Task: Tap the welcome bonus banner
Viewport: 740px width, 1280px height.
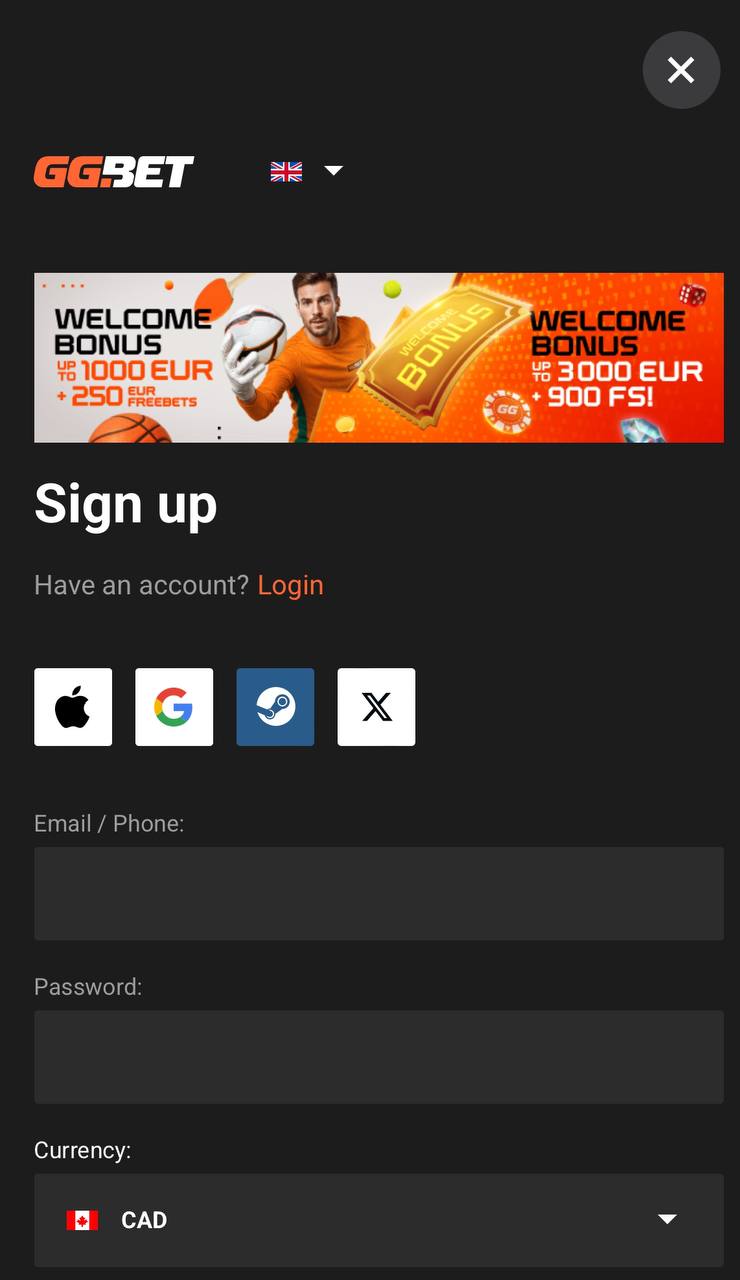Action: (379, 358)
